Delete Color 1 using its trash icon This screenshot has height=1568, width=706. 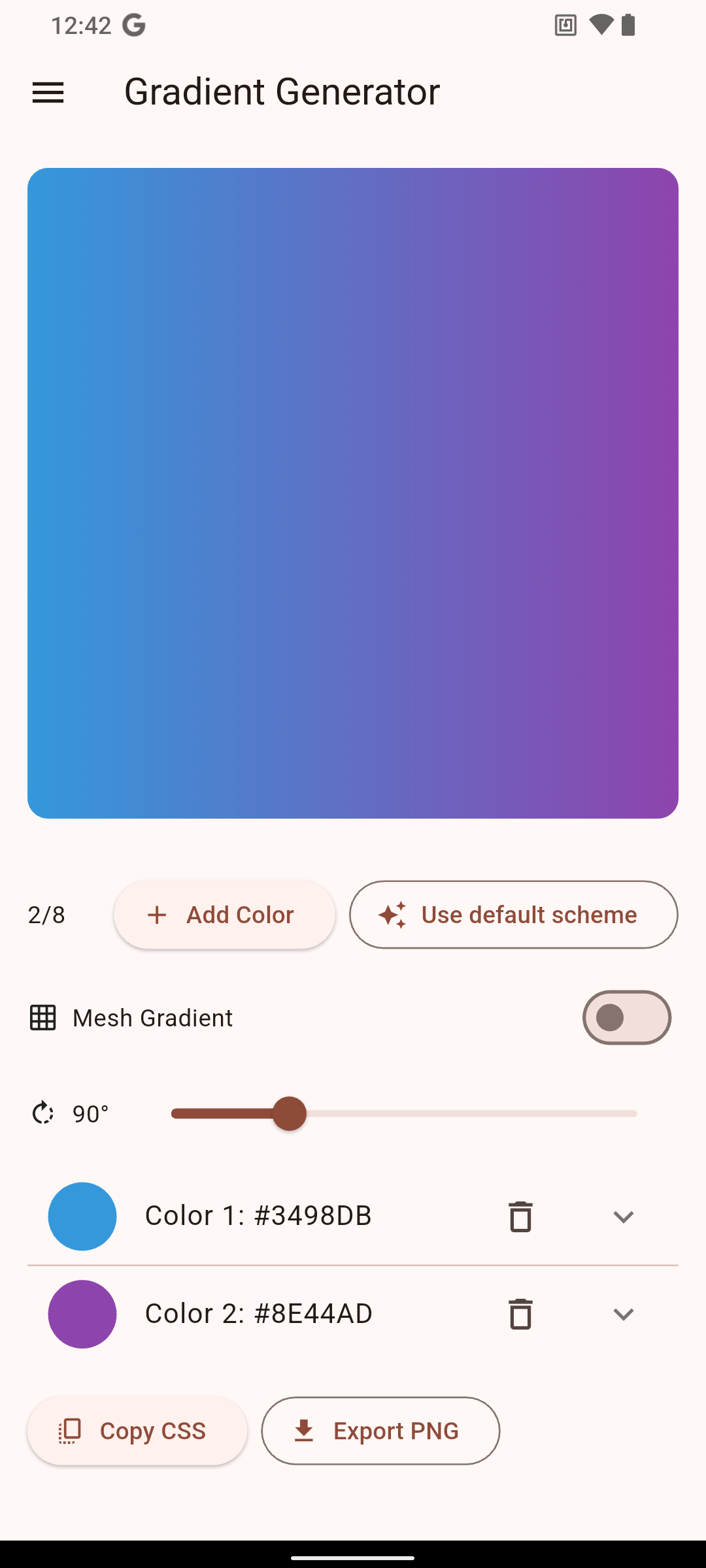[x=520, y=1216]
